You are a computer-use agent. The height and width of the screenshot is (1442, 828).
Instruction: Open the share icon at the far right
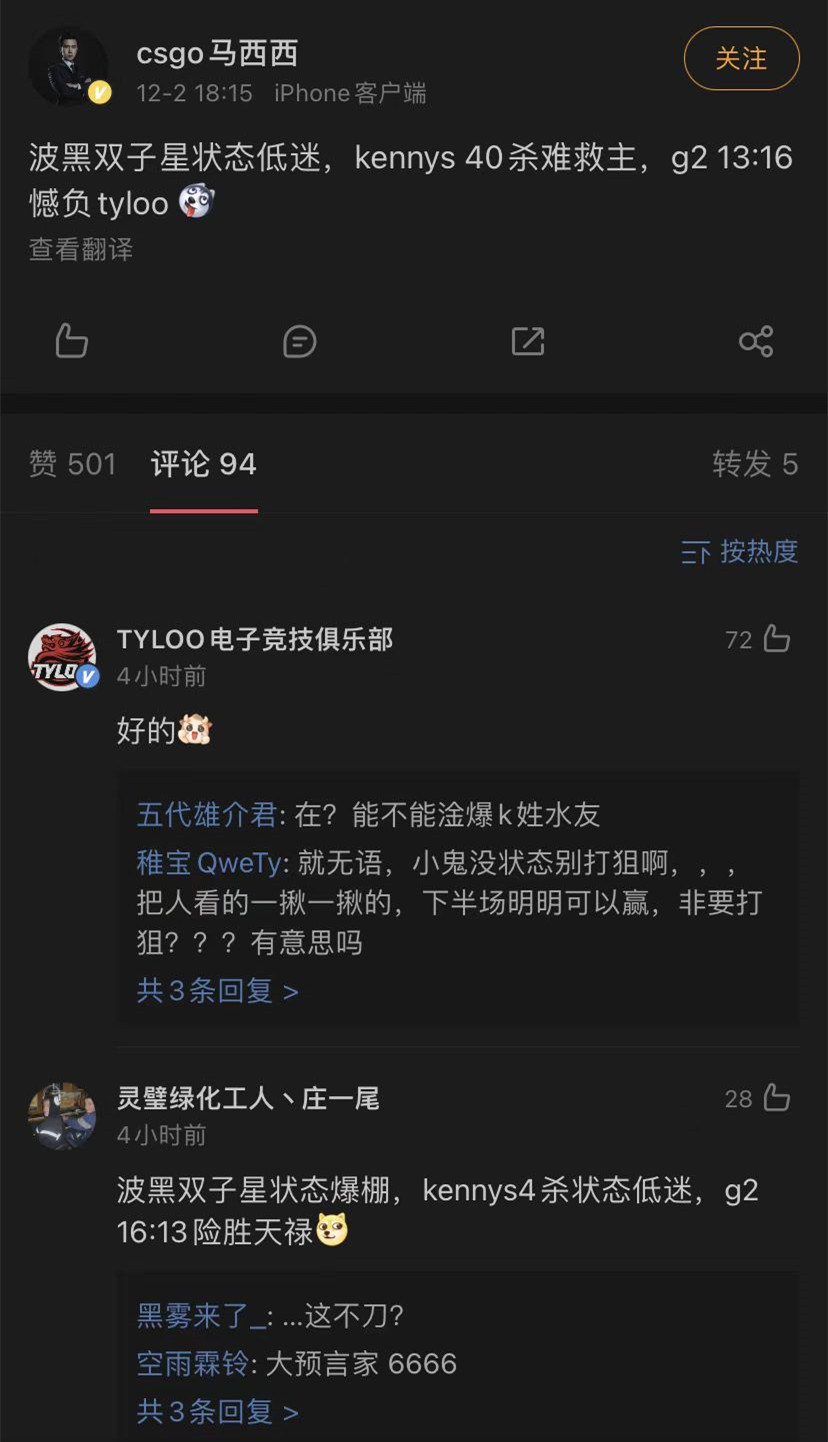click(757, 341)
